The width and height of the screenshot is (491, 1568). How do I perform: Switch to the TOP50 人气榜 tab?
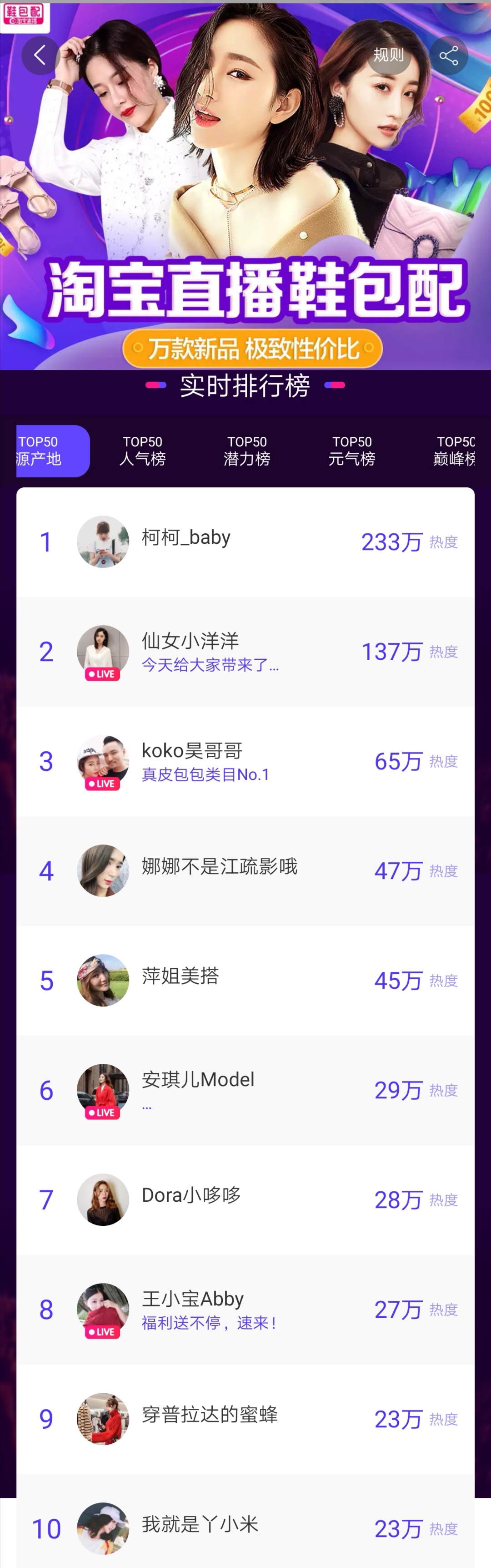[x=142, y=450]
